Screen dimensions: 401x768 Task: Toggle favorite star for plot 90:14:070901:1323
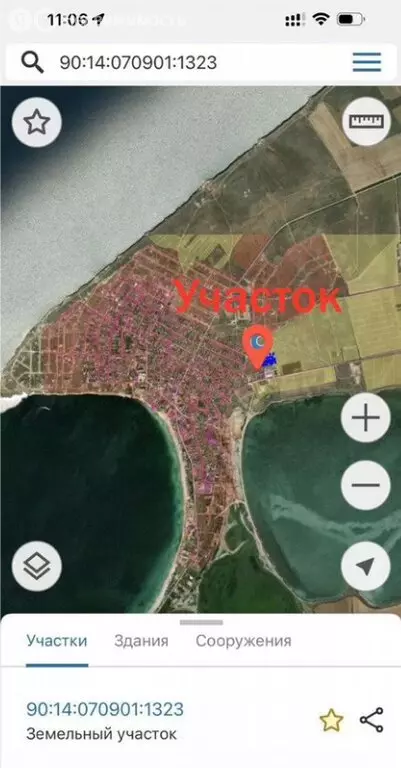(331, 720)
